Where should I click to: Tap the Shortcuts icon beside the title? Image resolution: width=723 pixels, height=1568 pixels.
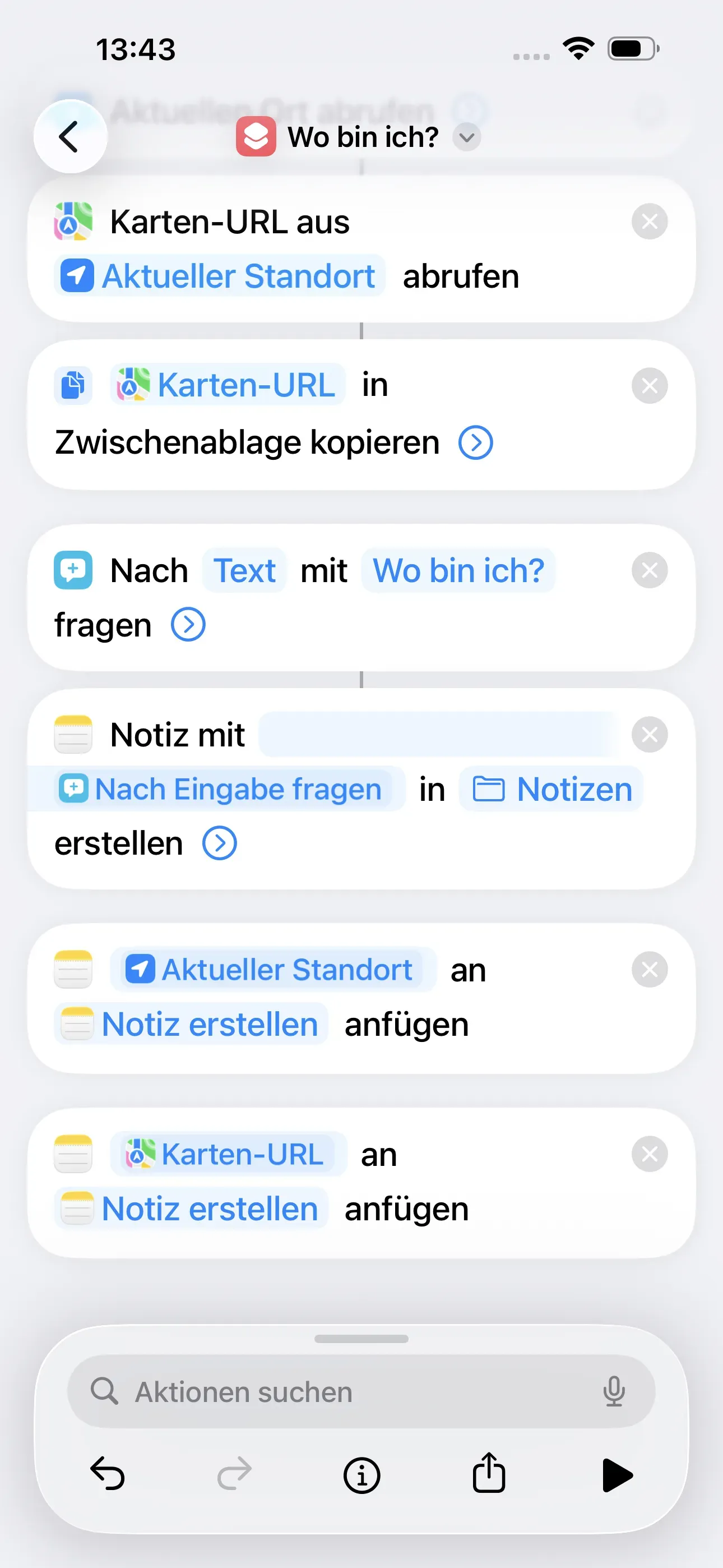255,136
